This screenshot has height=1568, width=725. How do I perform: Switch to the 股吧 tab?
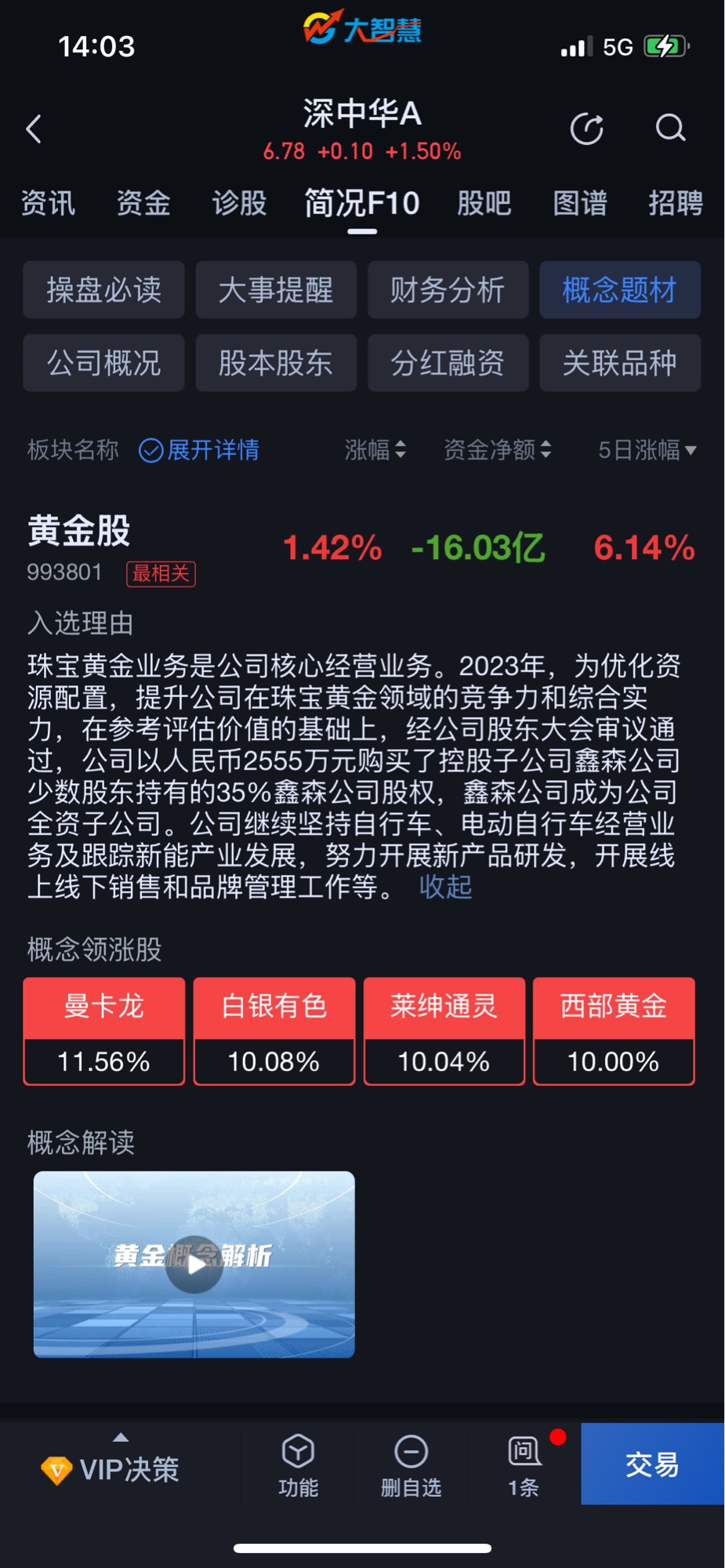[x=484, y=204]
